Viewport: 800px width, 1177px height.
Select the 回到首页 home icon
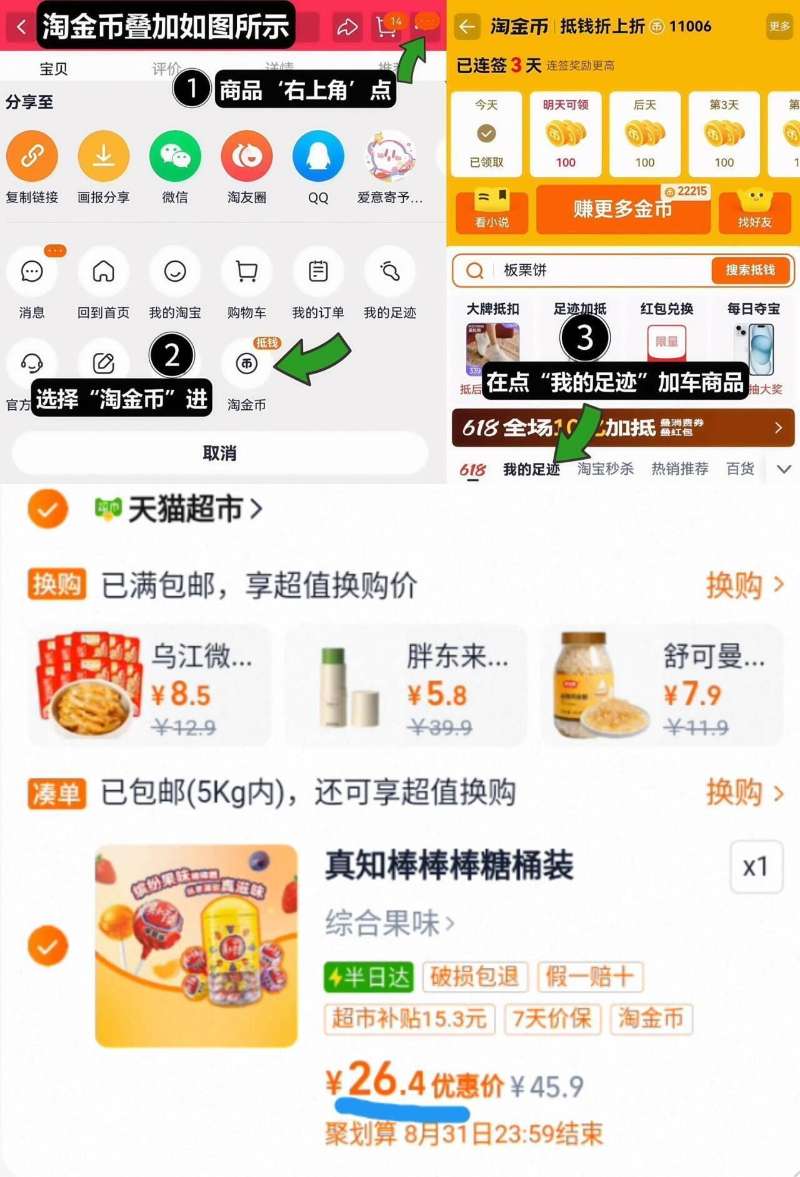click(x=104, y=270)
